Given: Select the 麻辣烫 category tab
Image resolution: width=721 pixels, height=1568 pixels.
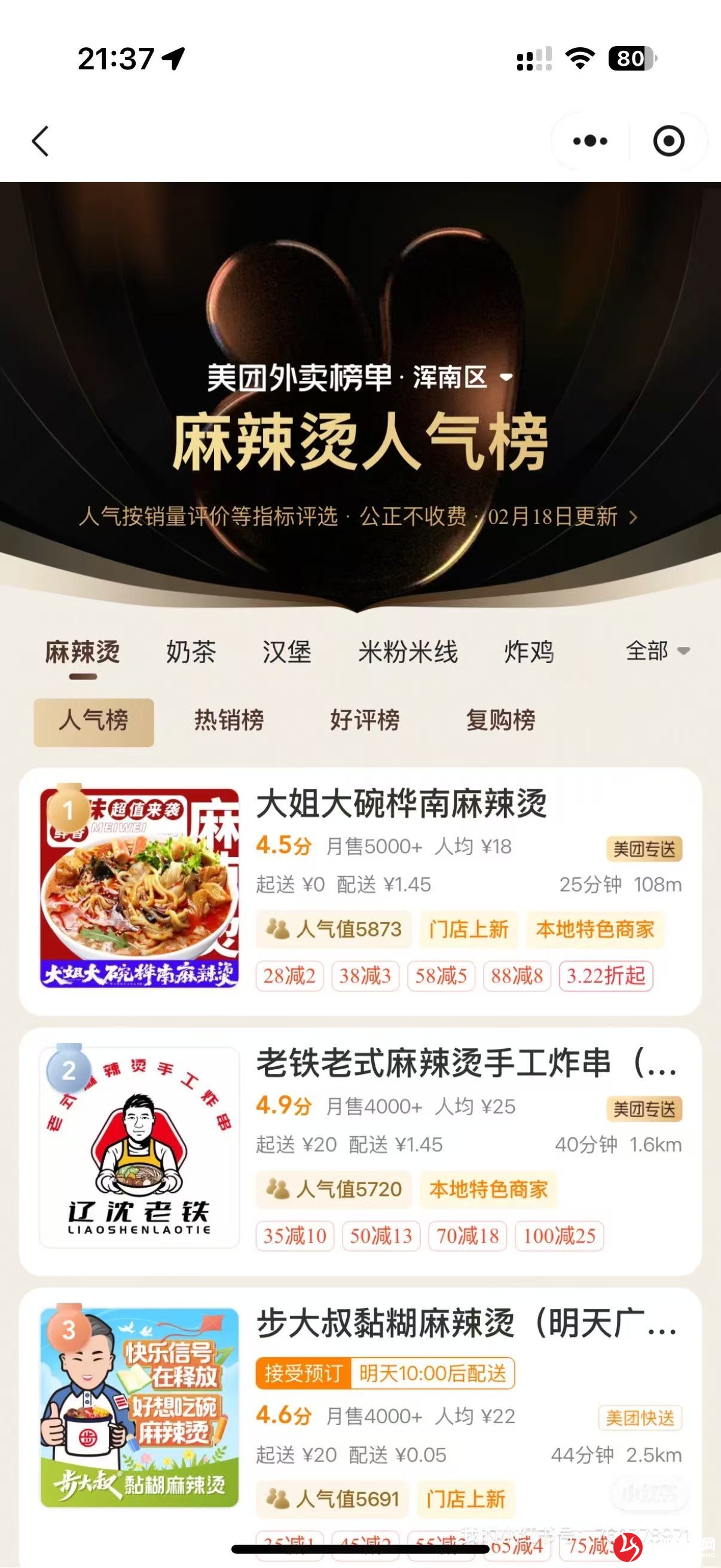Looking at the screenshot, I should [83, 652].
